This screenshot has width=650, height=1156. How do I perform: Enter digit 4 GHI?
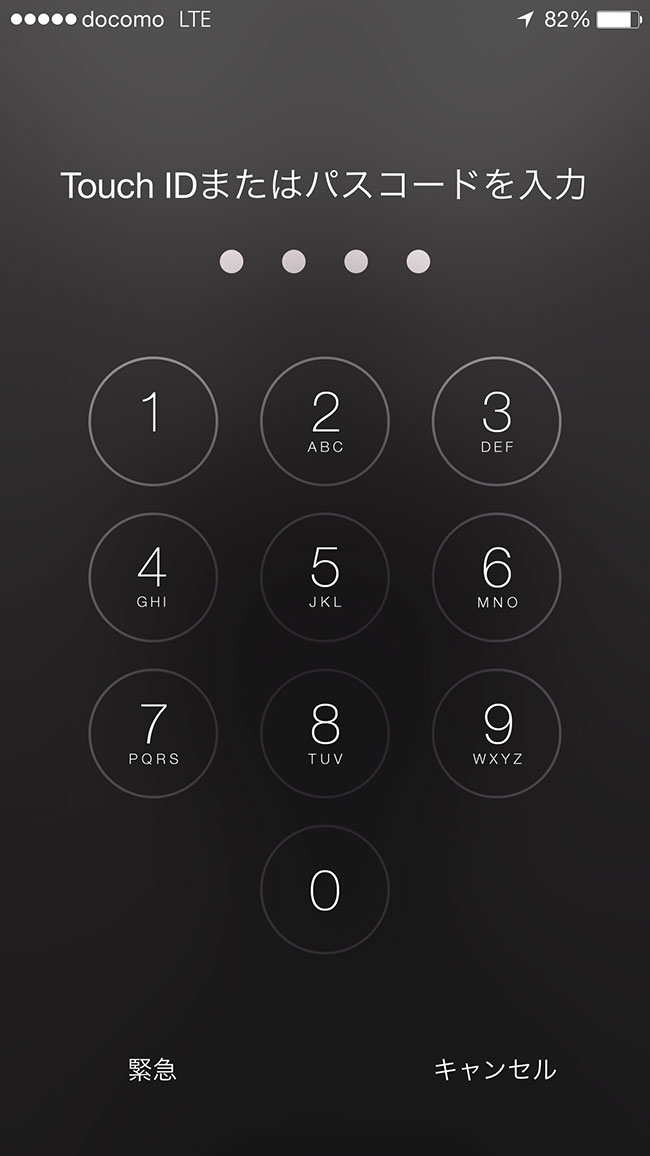(x=153, y=577)
